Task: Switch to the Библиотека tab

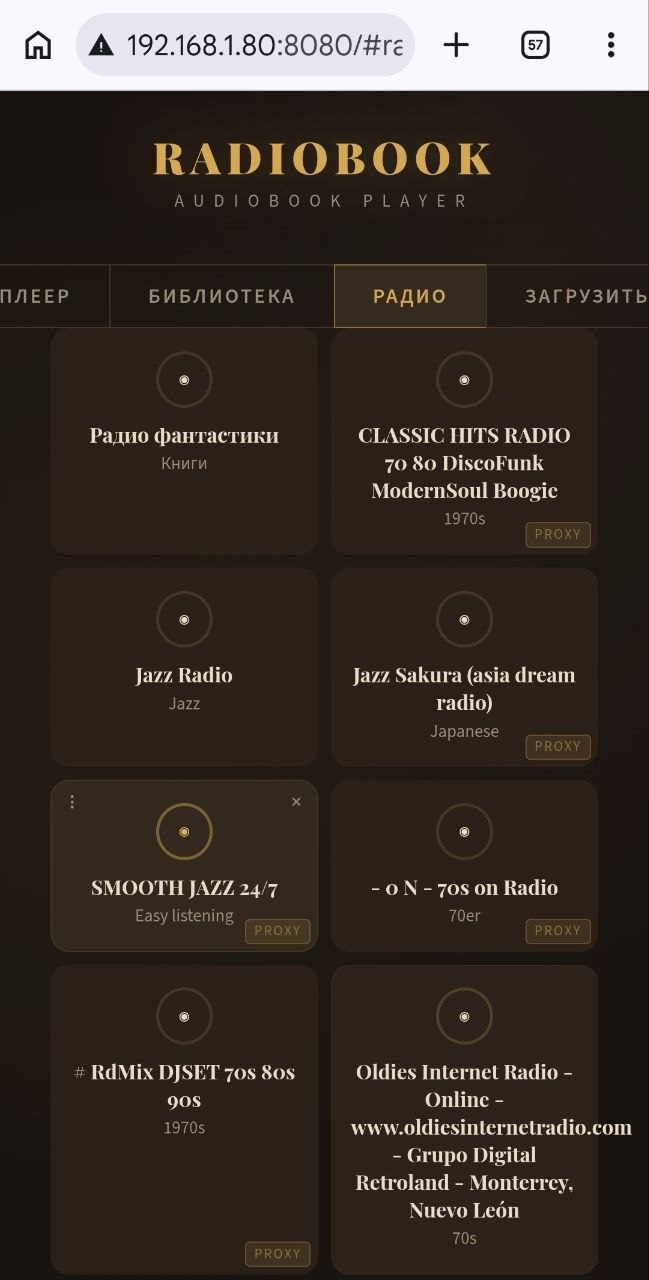Action: coord(221,296)
